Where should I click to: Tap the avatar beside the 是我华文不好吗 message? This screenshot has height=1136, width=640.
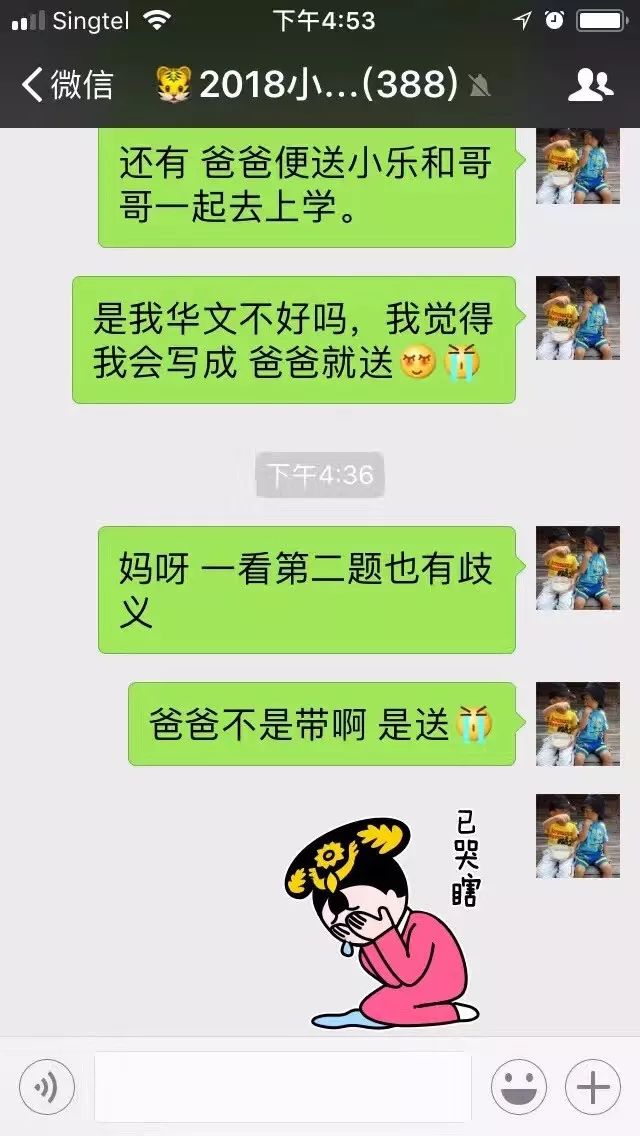tap(577, 318)
